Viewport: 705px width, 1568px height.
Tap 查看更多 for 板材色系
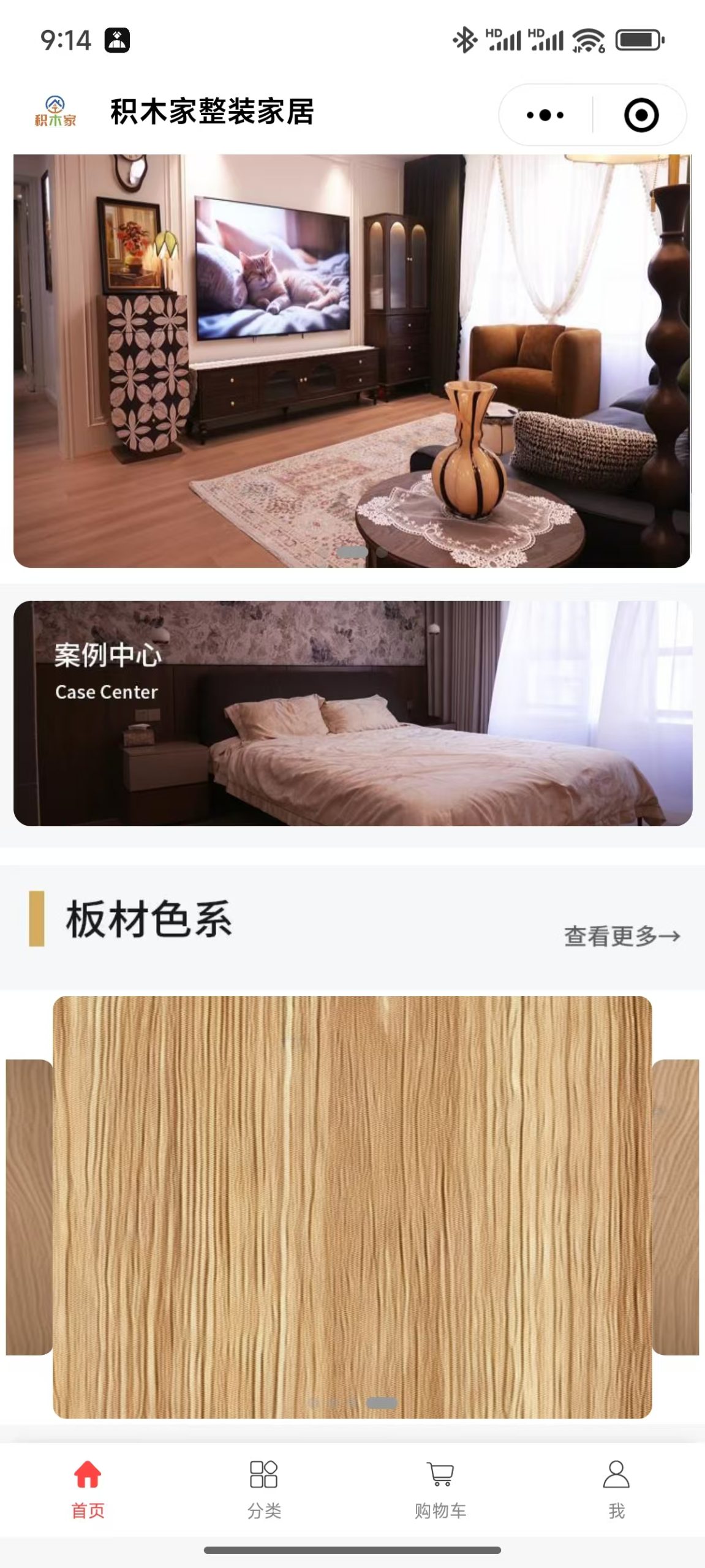[x=621, y=936]
